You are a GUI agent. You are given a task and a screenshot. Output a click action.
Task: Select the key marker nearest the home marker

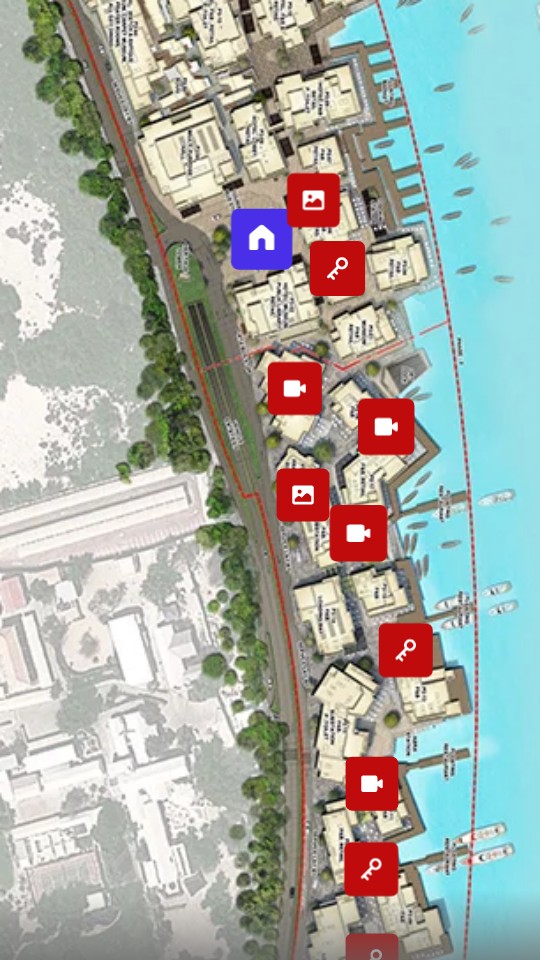[337, 268]
